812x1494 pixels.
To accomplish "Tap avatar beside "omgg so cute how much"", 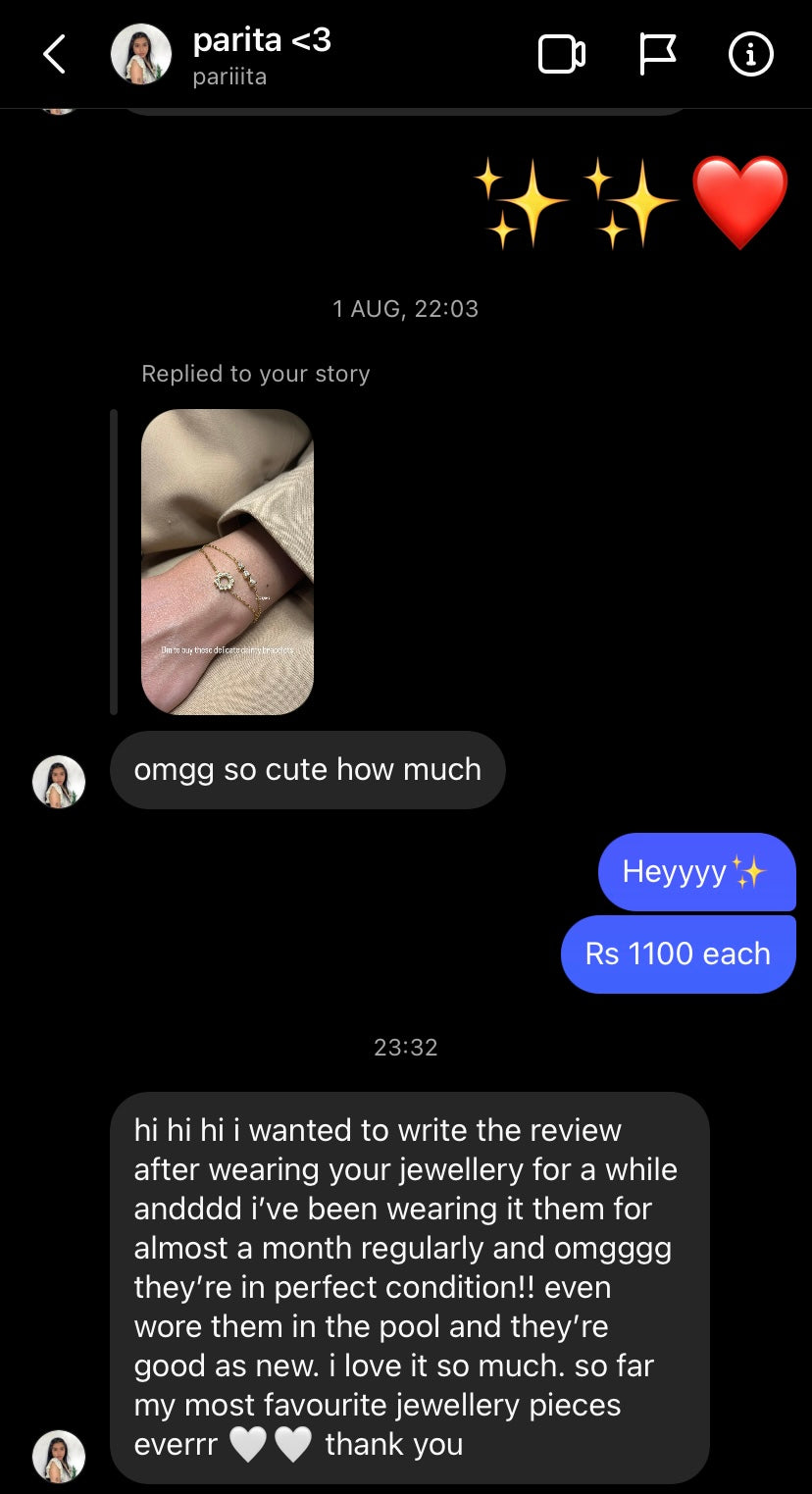I will coord(59,782).
